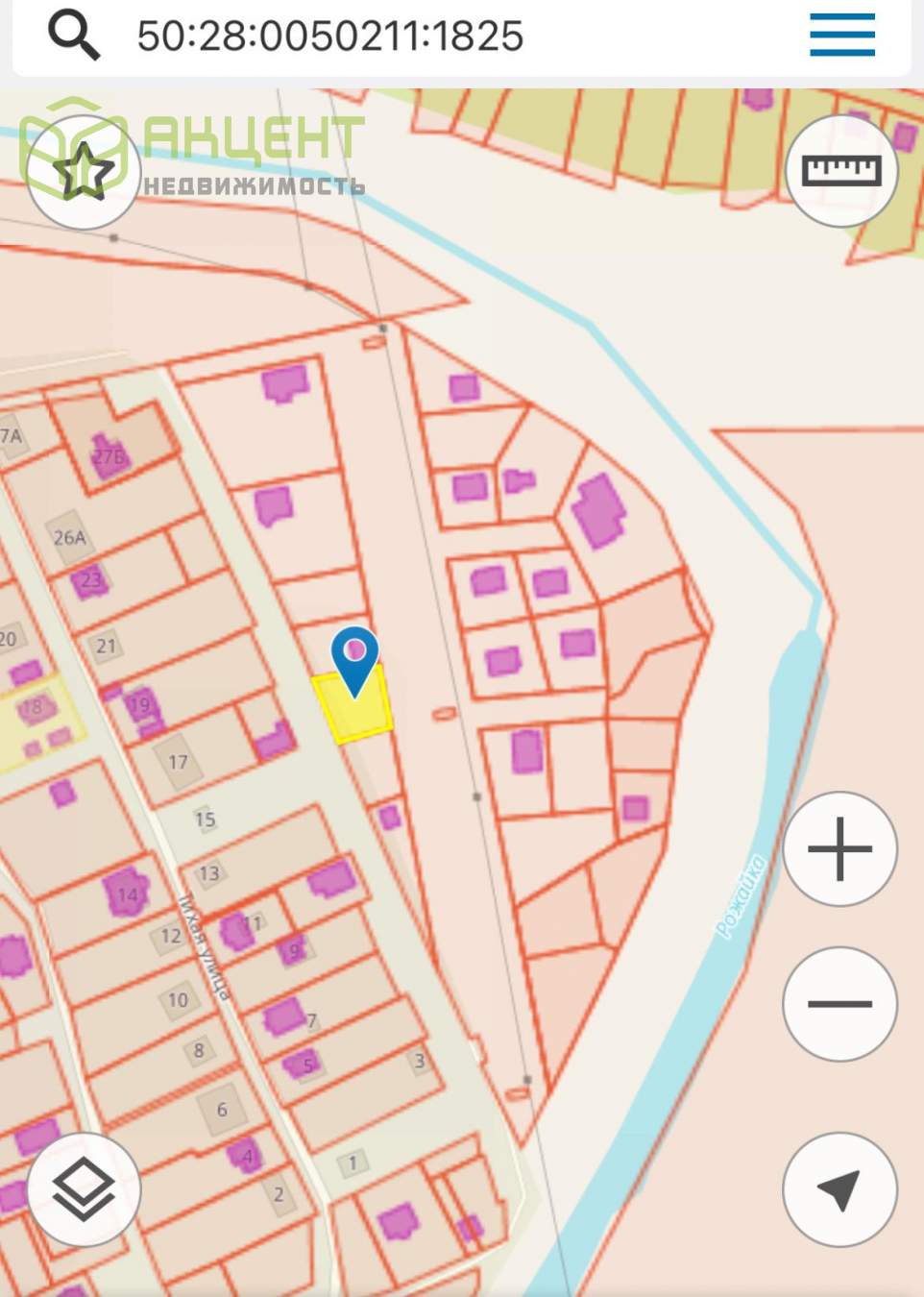
Task: Open the map layers selector
Action: 84,1189
